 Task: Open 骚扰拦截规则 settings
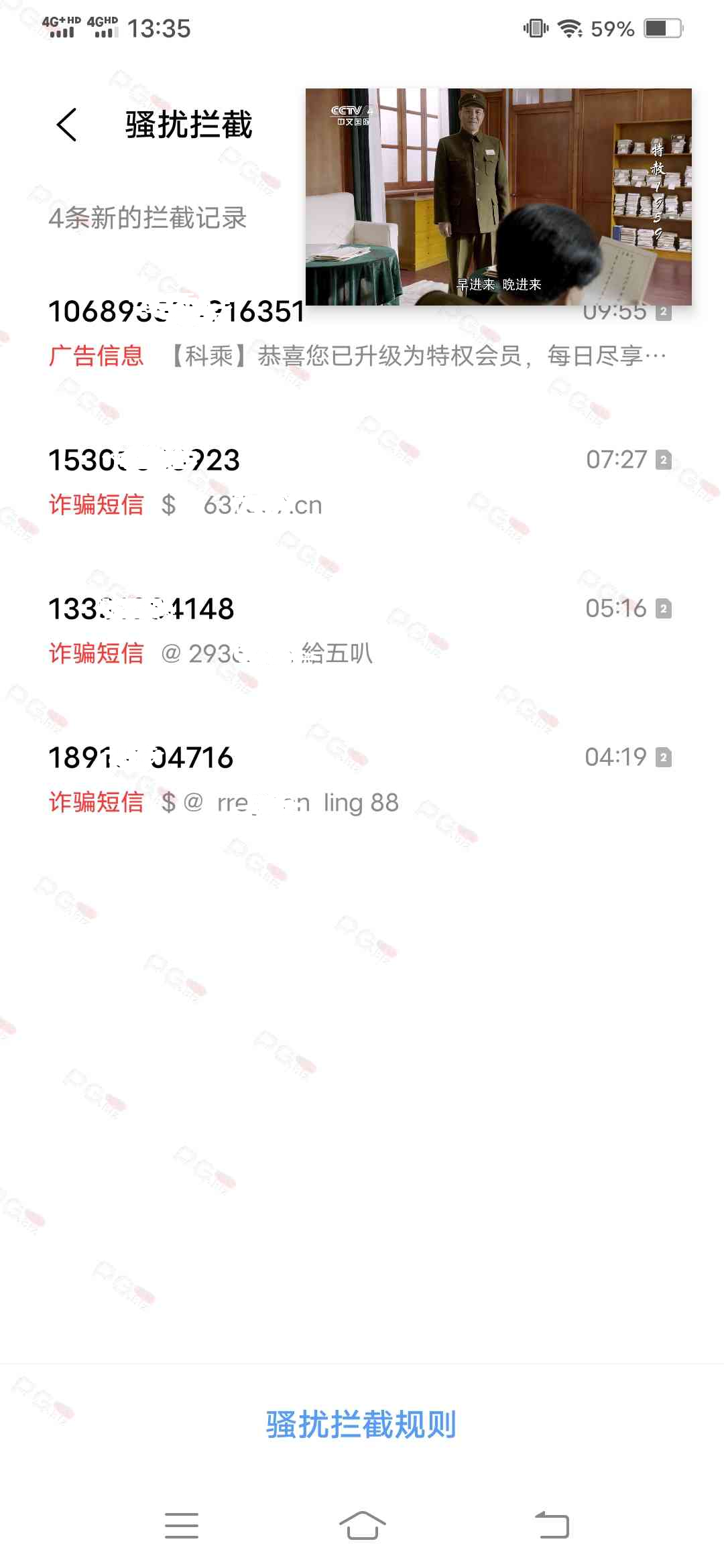(361, 1424)
